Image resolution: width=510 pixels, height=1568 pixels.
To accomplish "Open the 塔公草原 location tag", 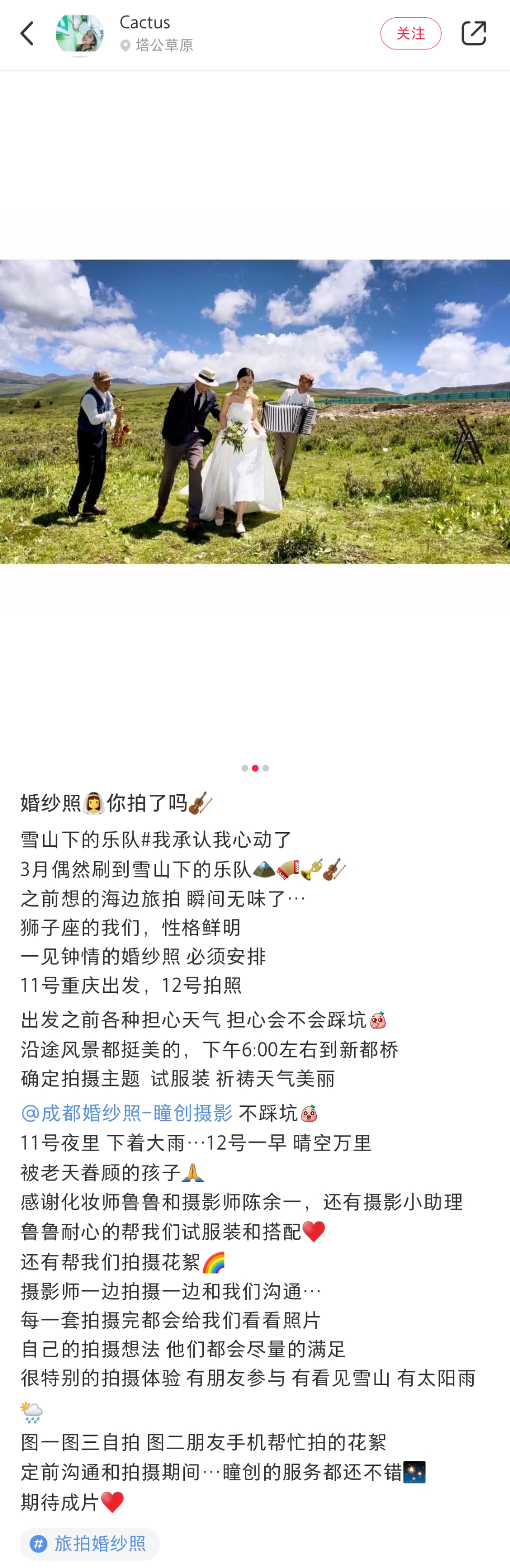I will [x=157, y=46].
